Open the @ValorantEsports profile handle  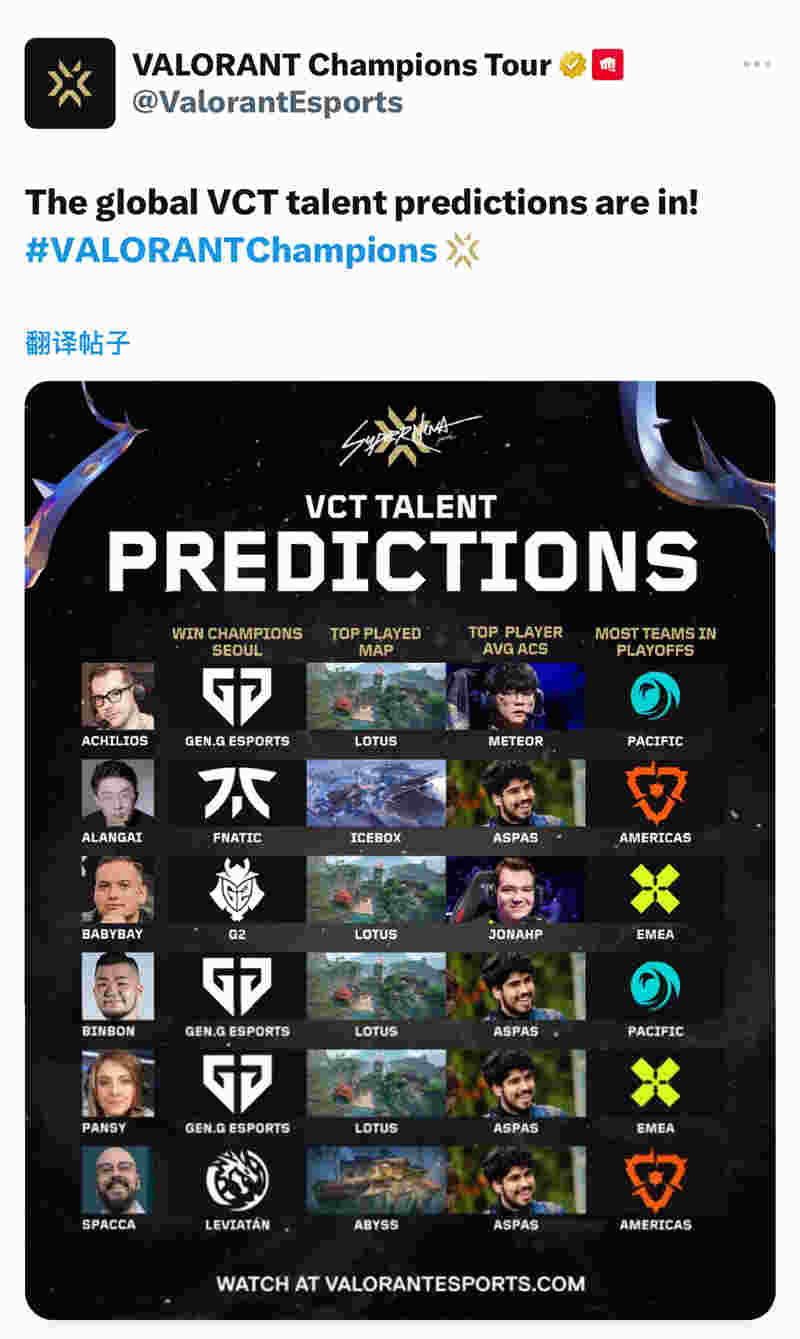point(267,102)
